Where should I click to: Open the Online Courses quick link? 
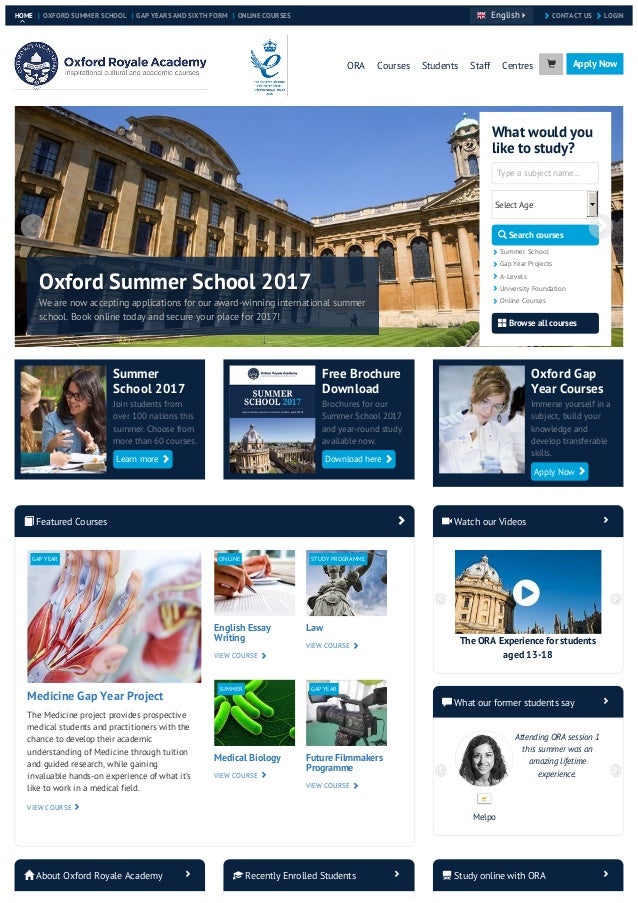[x=522, y=301]
